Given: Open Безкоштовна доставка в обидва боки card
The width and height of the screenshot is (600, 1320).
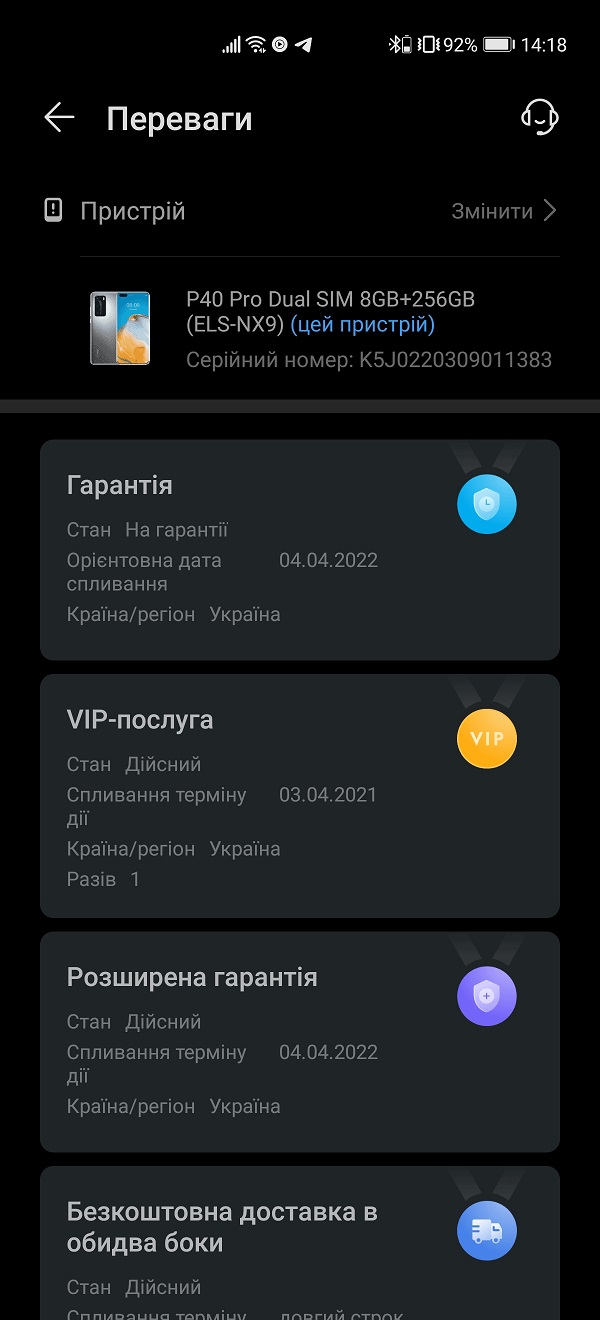Looking at the screenshot, I should click(300, 1243).
